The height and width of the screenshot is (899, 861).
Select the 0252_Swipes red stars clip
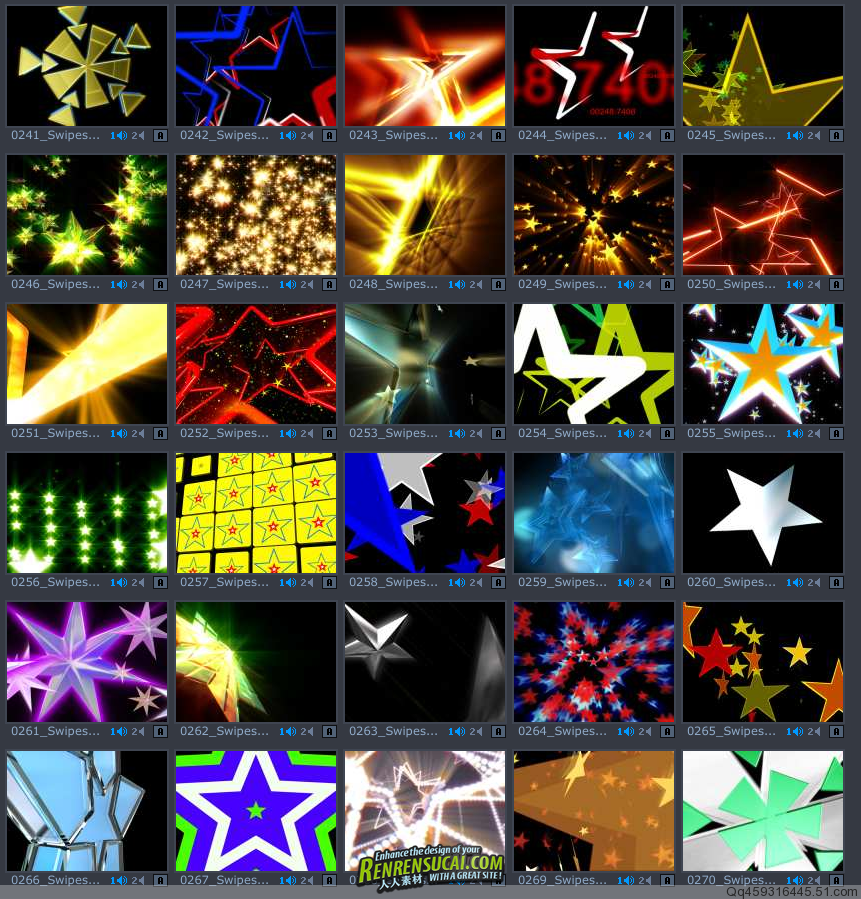click(x=256, y=364)
